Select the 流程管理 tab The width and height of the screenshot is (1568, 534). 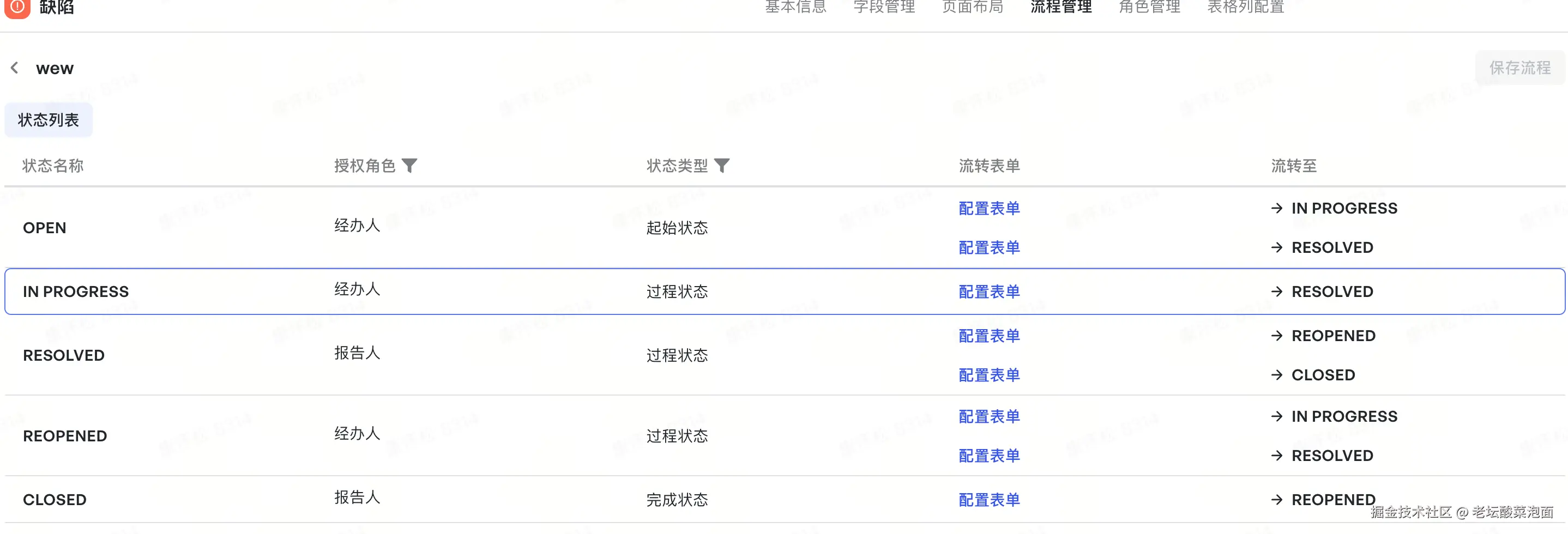pos(1061,7)
